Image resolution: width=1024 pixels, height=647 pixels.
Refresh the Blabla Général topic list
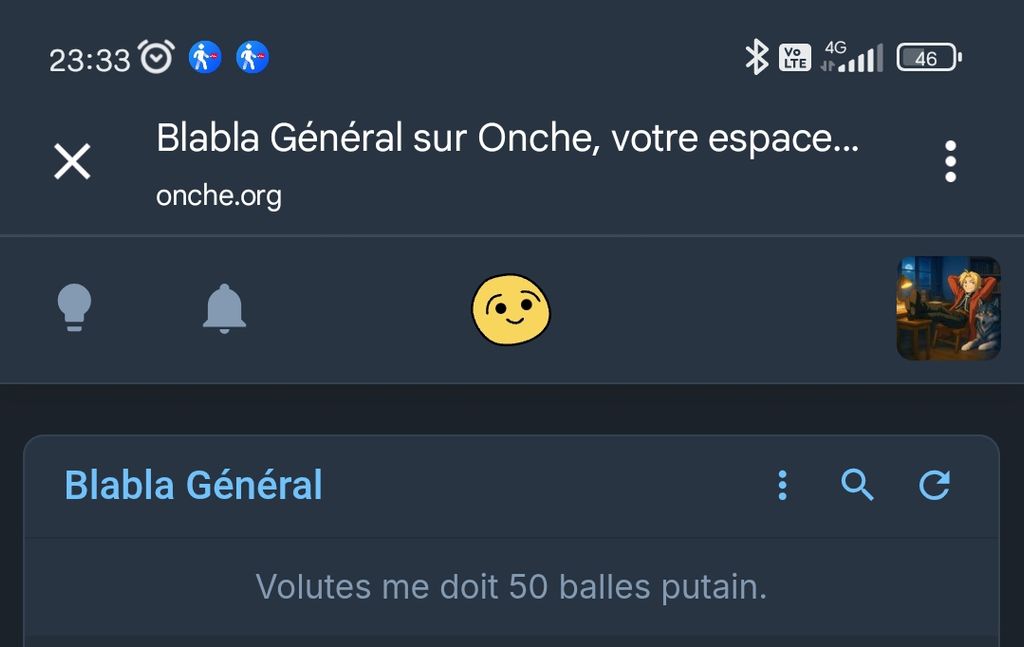click(934, 486)
